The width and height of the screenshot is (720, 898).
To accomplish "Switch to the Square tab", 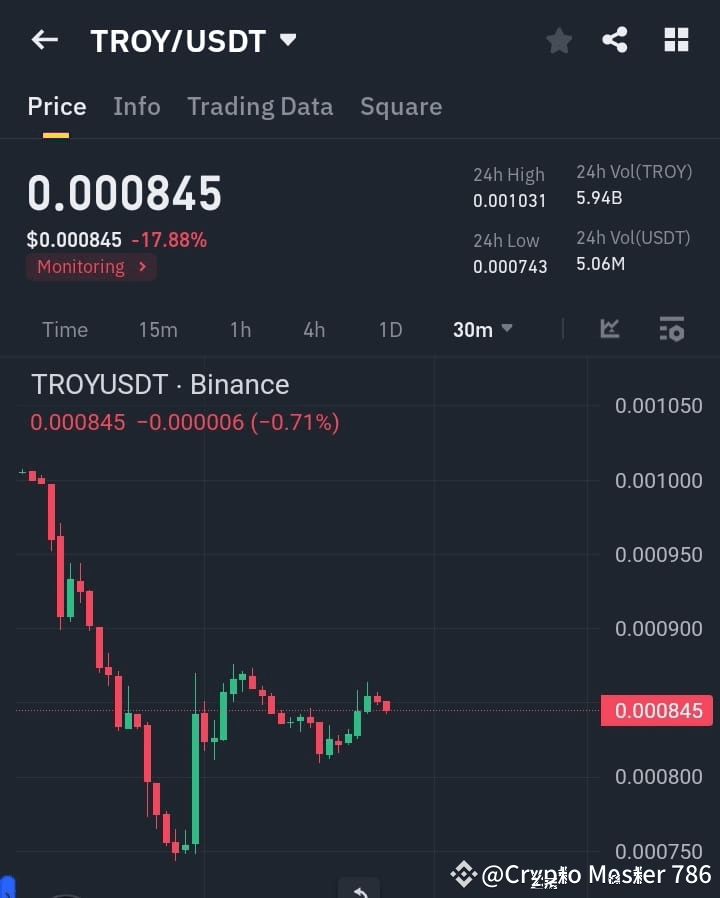I will tap(401, 106).
